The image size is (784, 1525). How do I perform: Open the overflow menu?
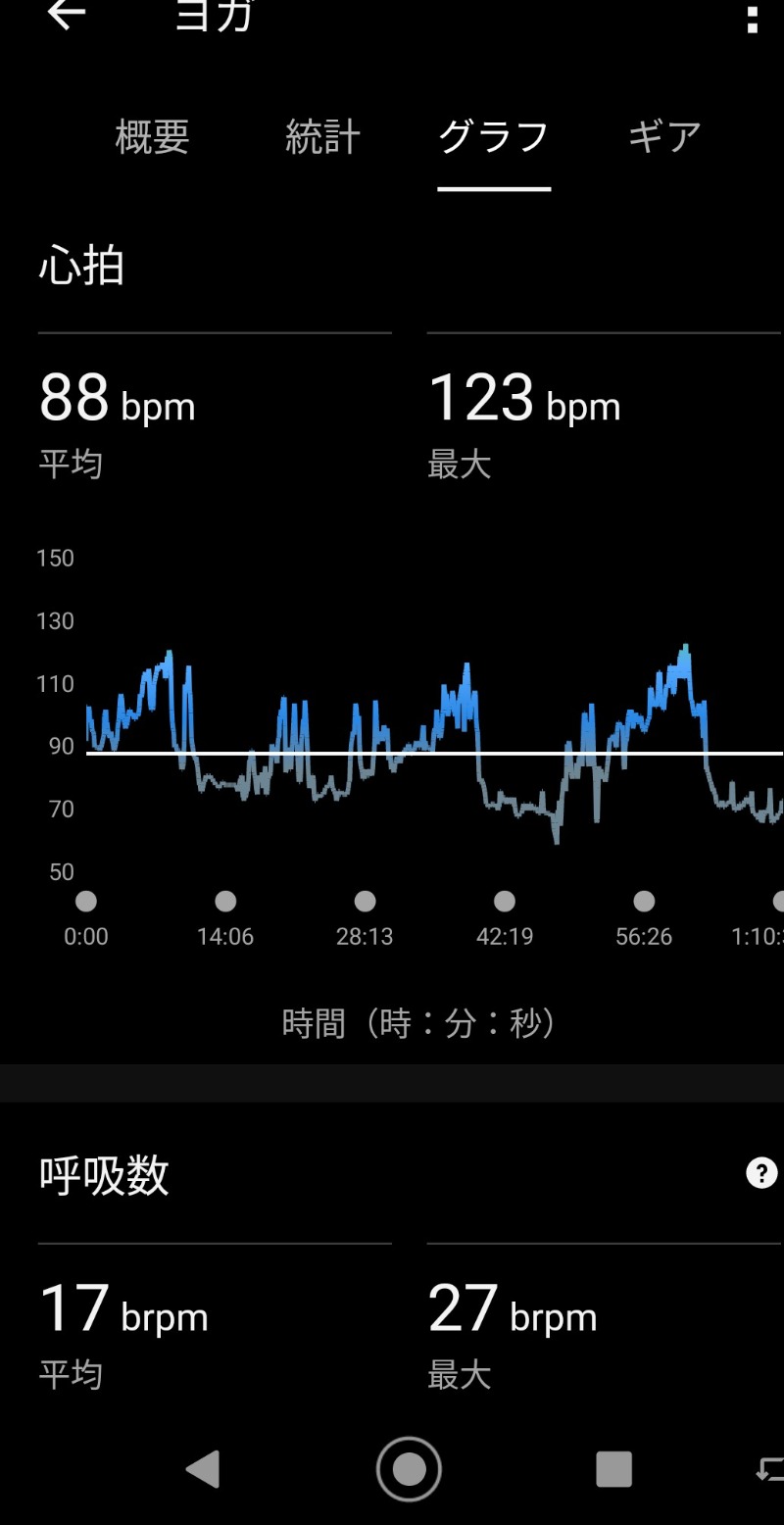click(752, 19)
